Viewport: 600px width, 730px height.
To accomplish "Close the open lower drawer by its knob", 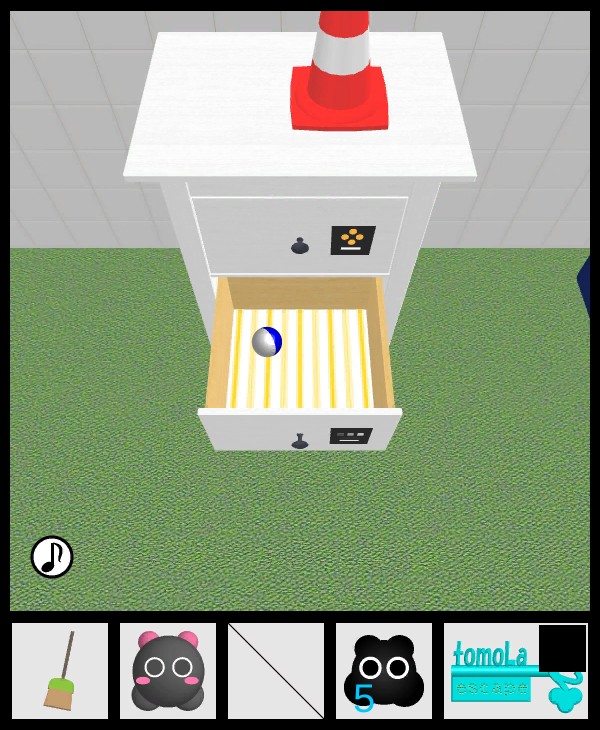I will click(298, 441).
